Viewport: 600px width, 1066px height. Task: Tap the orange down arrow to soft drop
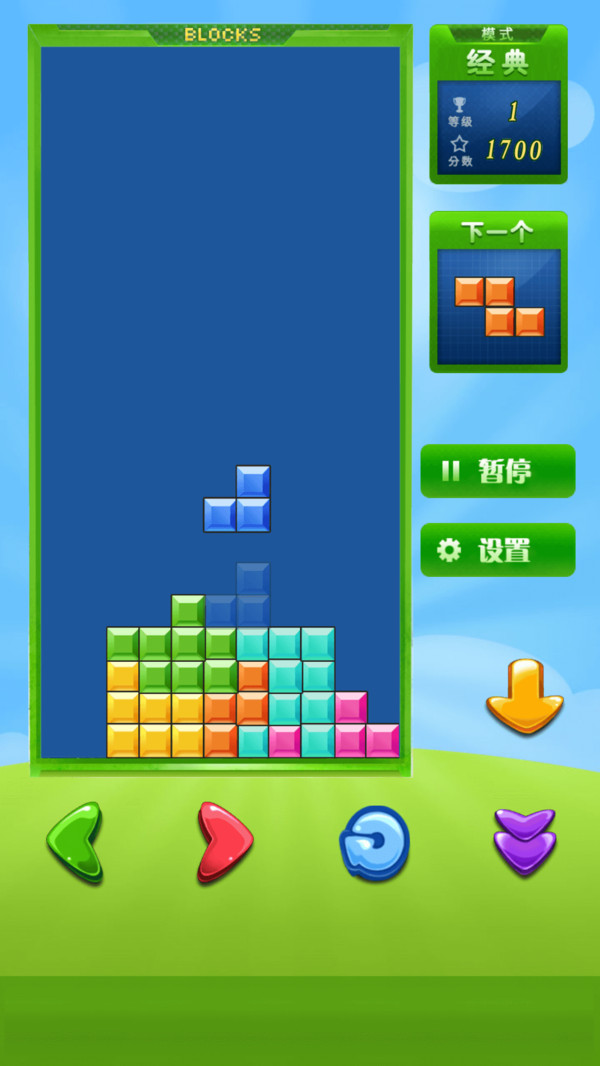(524, 697)
